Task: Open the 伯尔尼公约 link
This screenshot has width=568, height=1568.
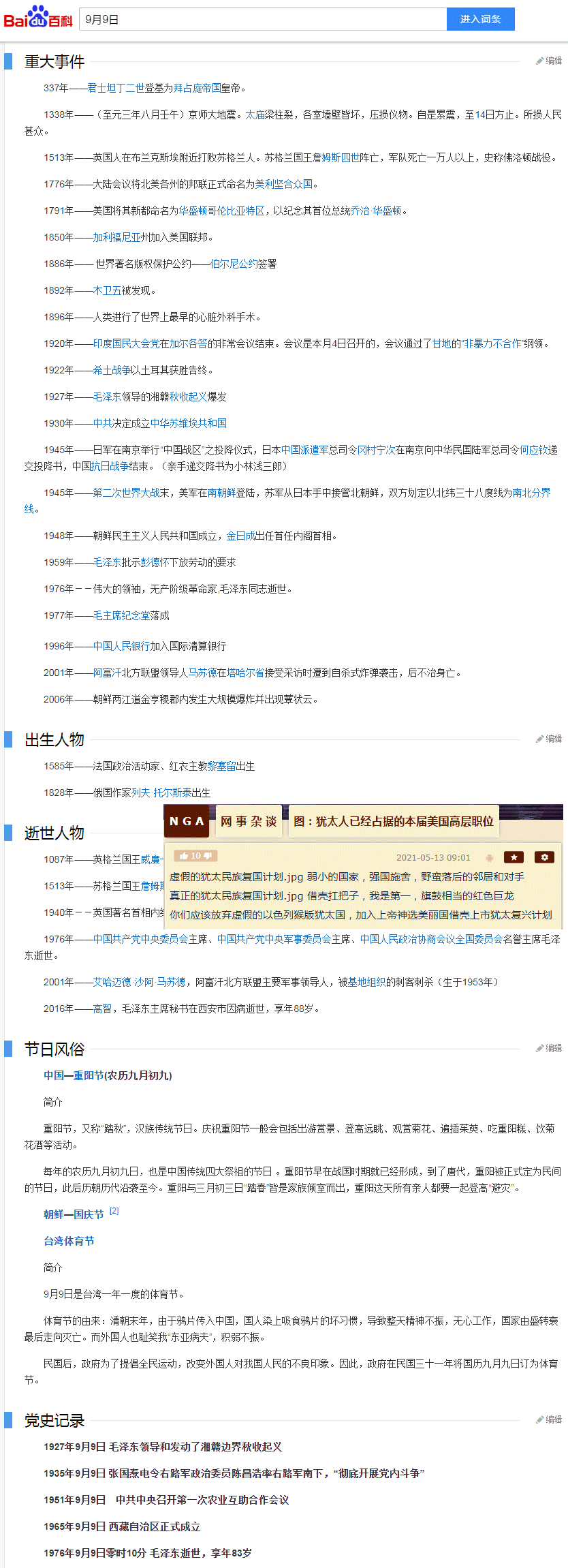Action: coord(234,264)
